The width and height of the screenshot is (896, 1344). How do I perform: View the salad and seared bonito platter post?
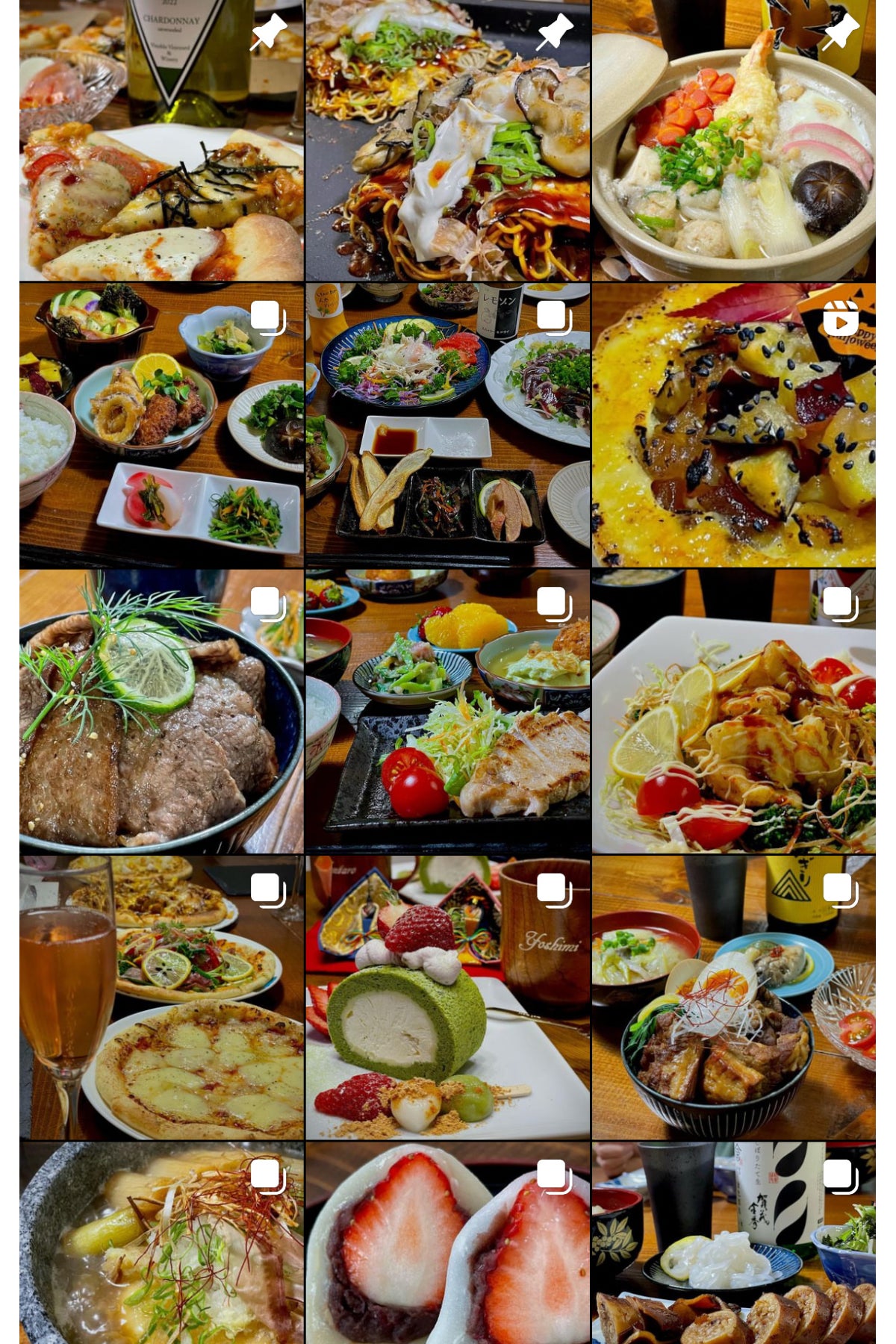click(447, 426)
